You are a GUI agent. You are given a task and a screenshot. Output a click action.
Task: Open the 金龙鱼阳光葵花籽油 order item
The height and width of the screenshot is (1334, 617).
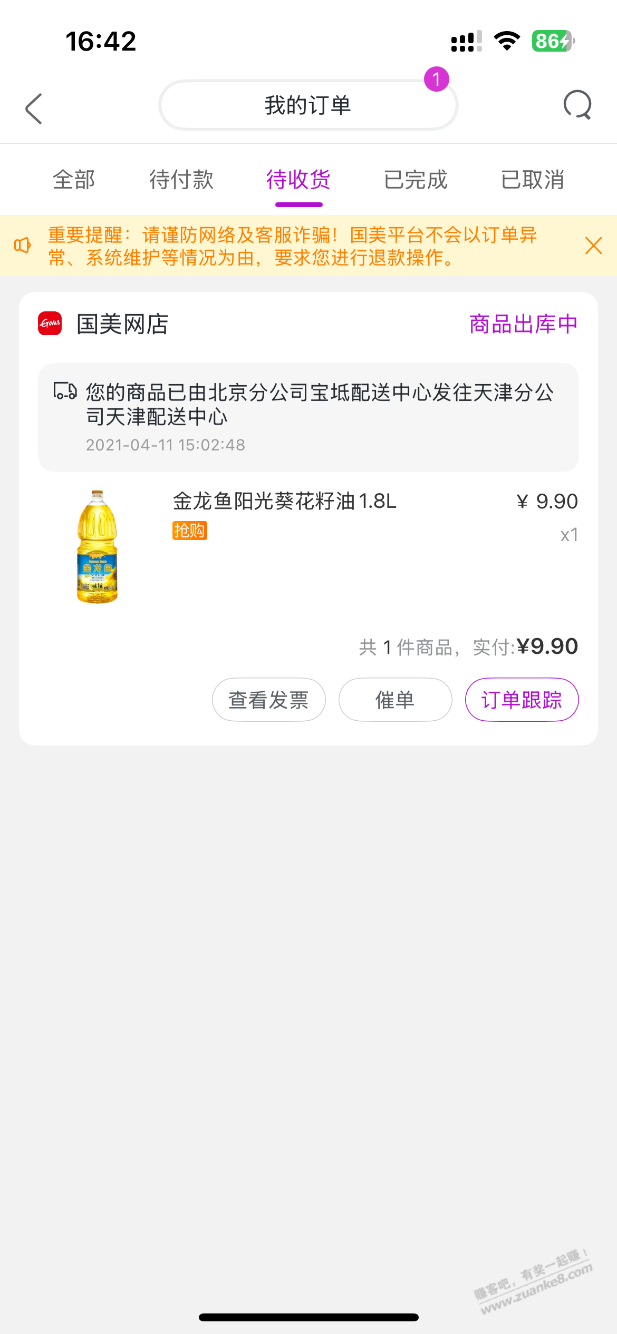tap(285, 502)
